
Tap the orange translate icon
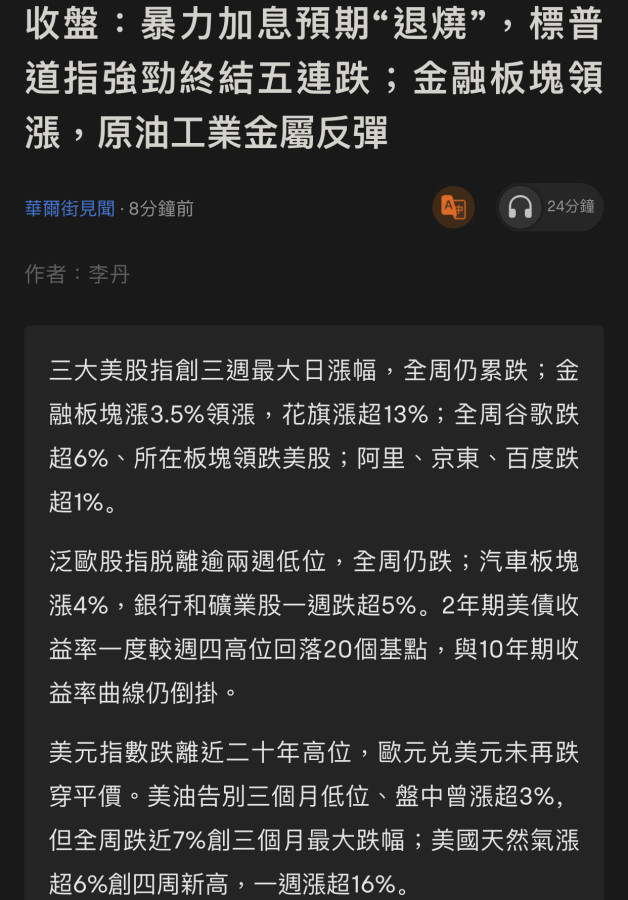[453, 207]
